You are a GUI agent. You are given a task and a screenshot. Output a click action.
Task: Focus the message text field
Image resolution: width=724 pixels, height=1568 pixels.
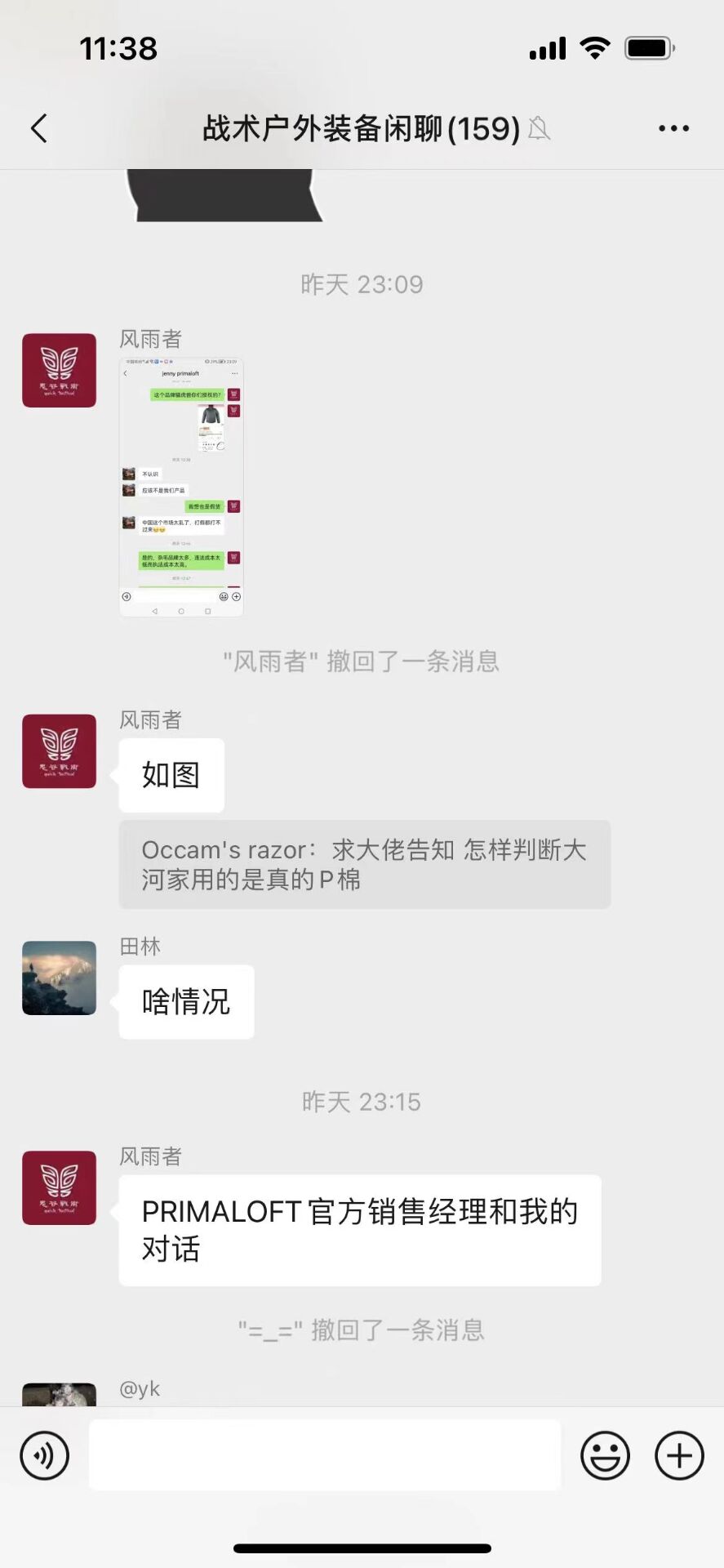(325, 1454)
